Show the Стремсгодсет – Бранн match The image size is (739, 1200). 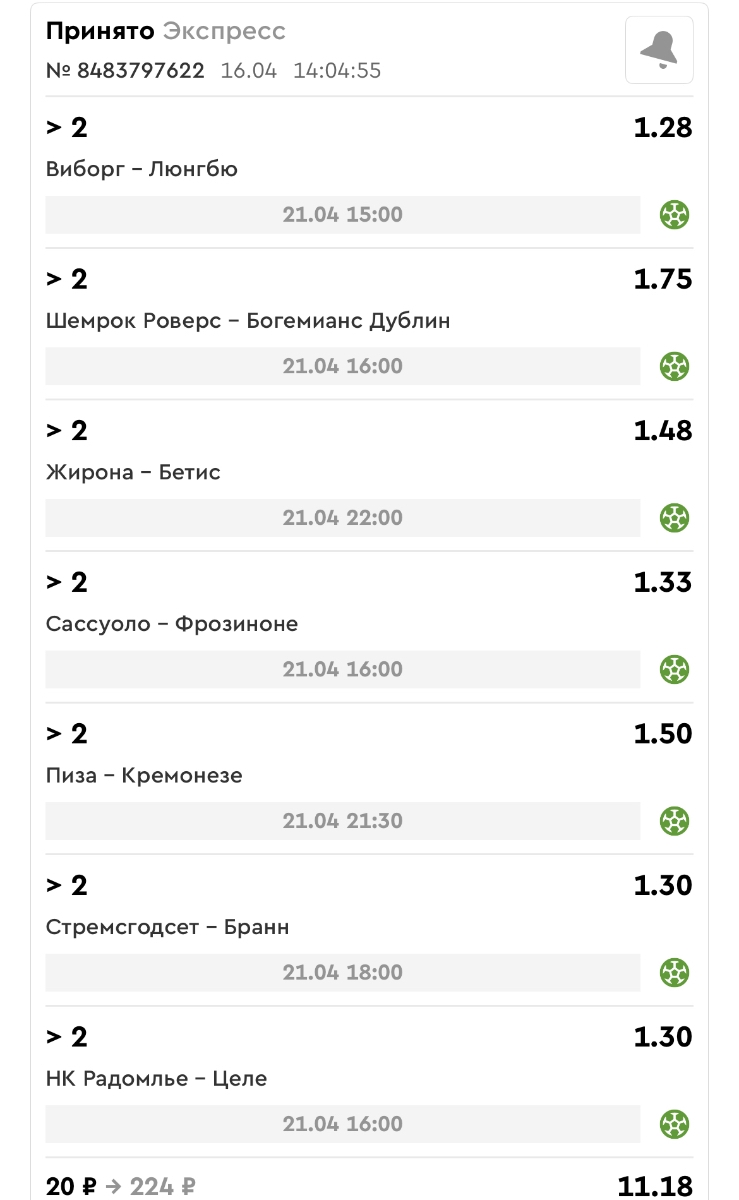click(167, 927)
